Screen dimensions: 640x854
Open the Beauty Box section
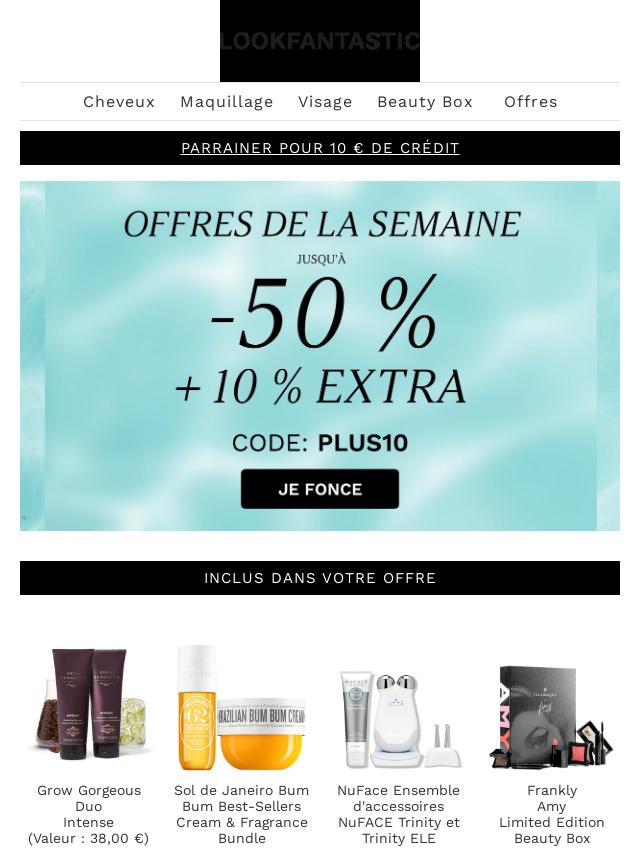[425, 102]
